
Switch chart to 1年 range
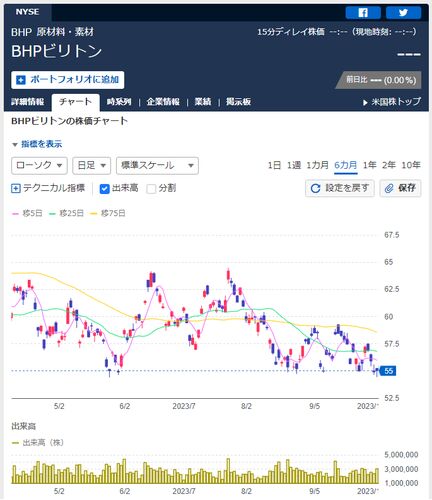point(370,165)
